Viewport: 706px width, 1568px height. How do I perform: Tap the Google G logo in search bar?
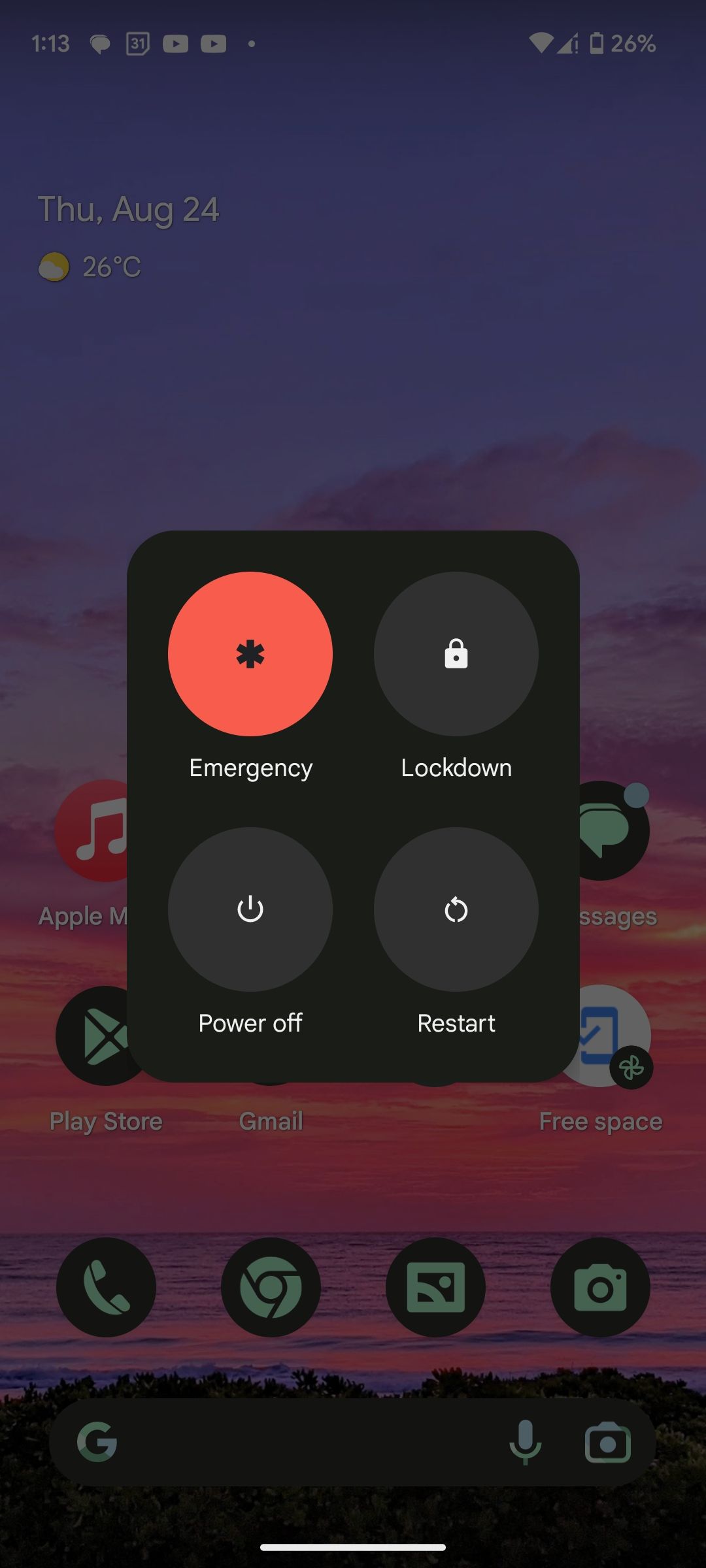coord(97,1443)
